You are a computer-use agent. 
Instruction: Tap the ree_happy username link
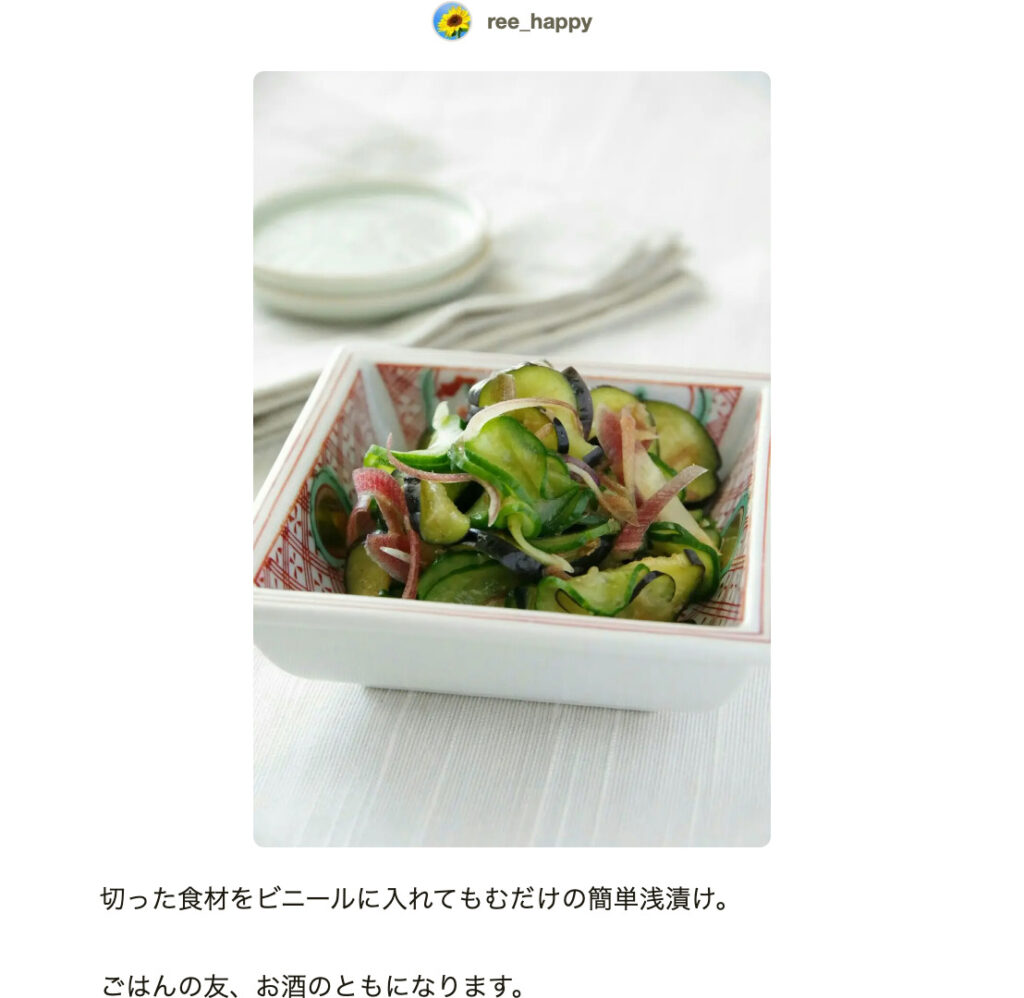539,22
